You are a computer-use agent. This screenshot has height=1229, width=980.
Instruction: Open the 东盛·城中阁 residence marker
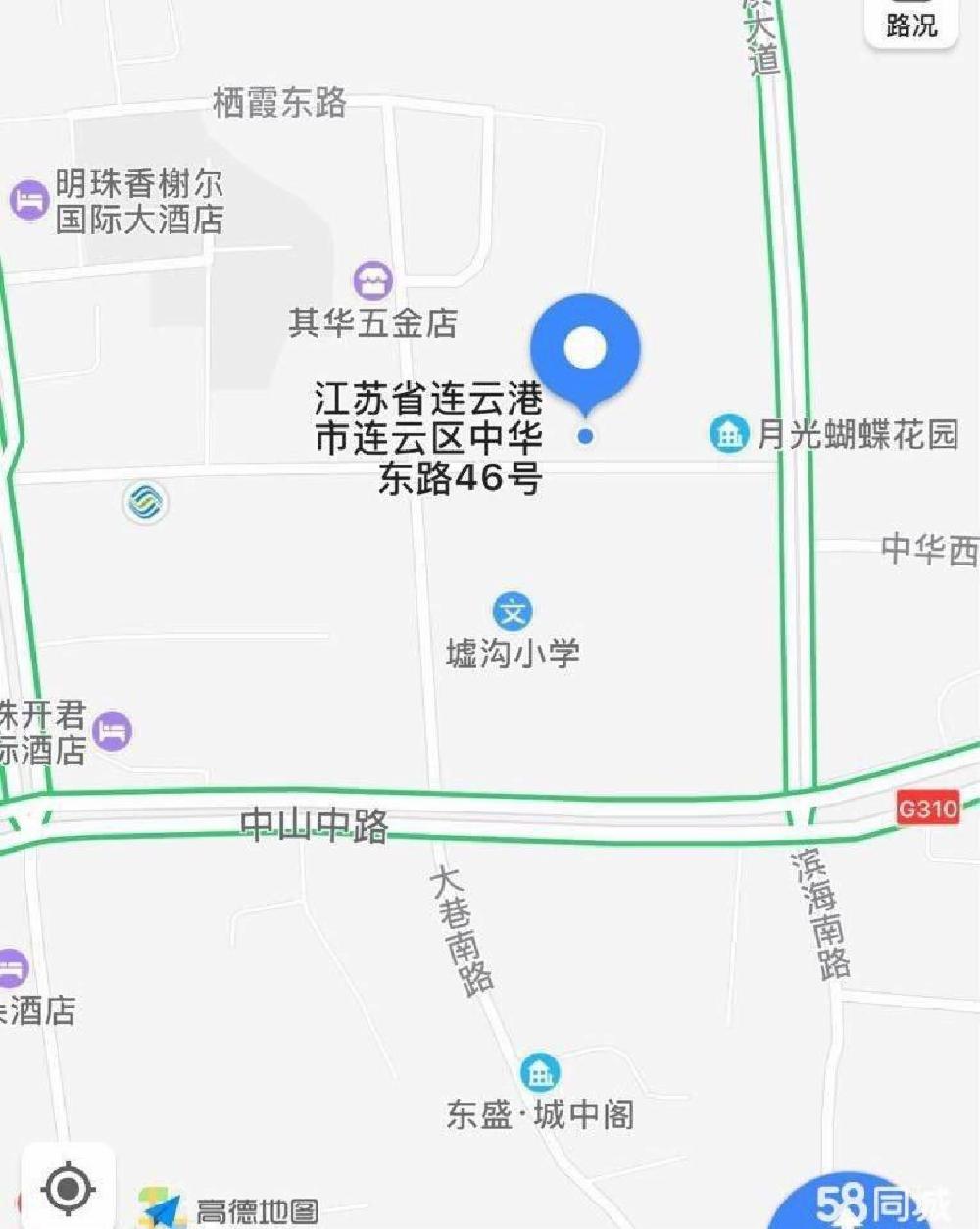click(x=539, y=1073)
